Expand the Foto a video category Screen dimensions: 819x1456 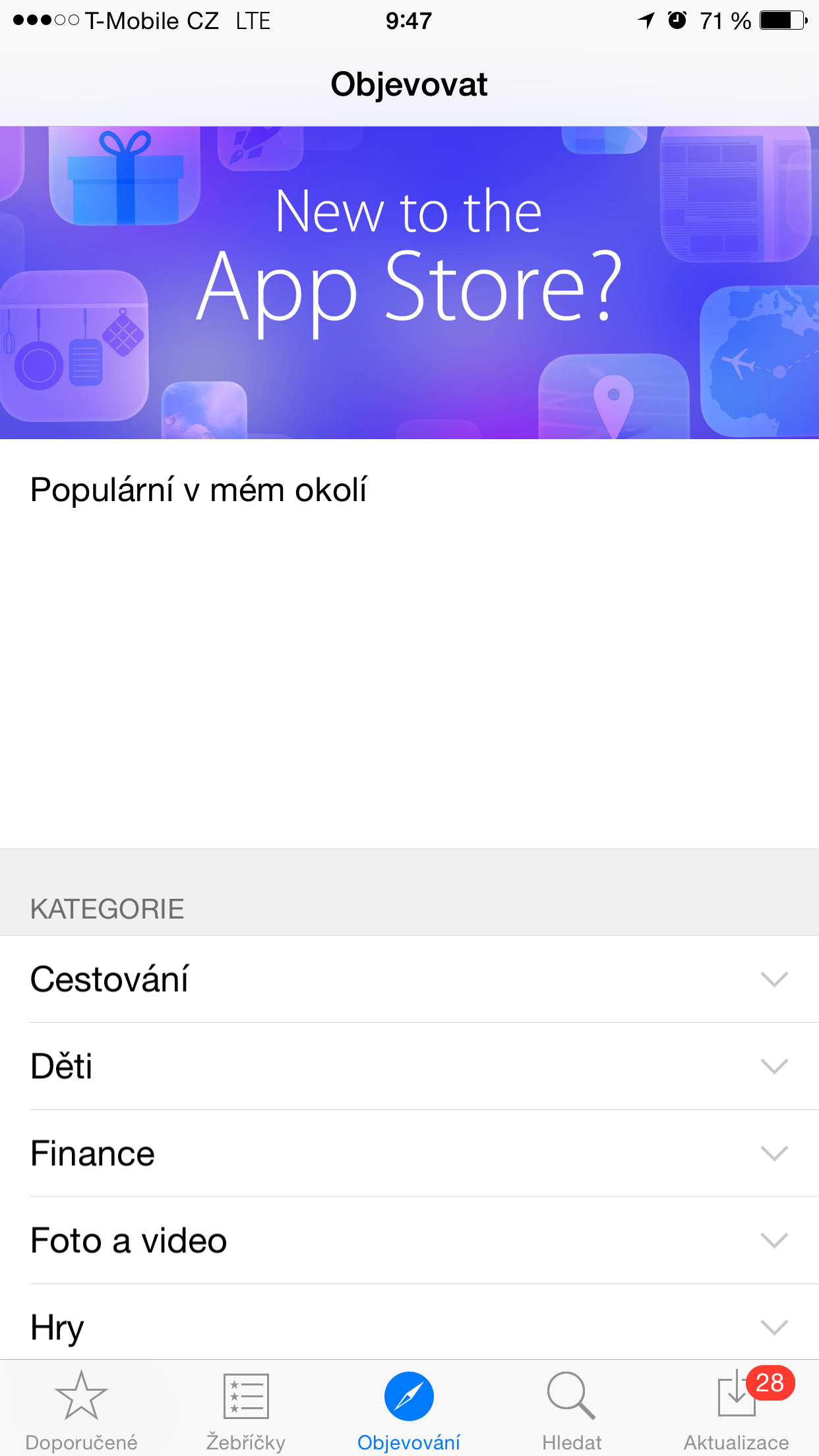pyautogui.click(x=409, y=1240)
